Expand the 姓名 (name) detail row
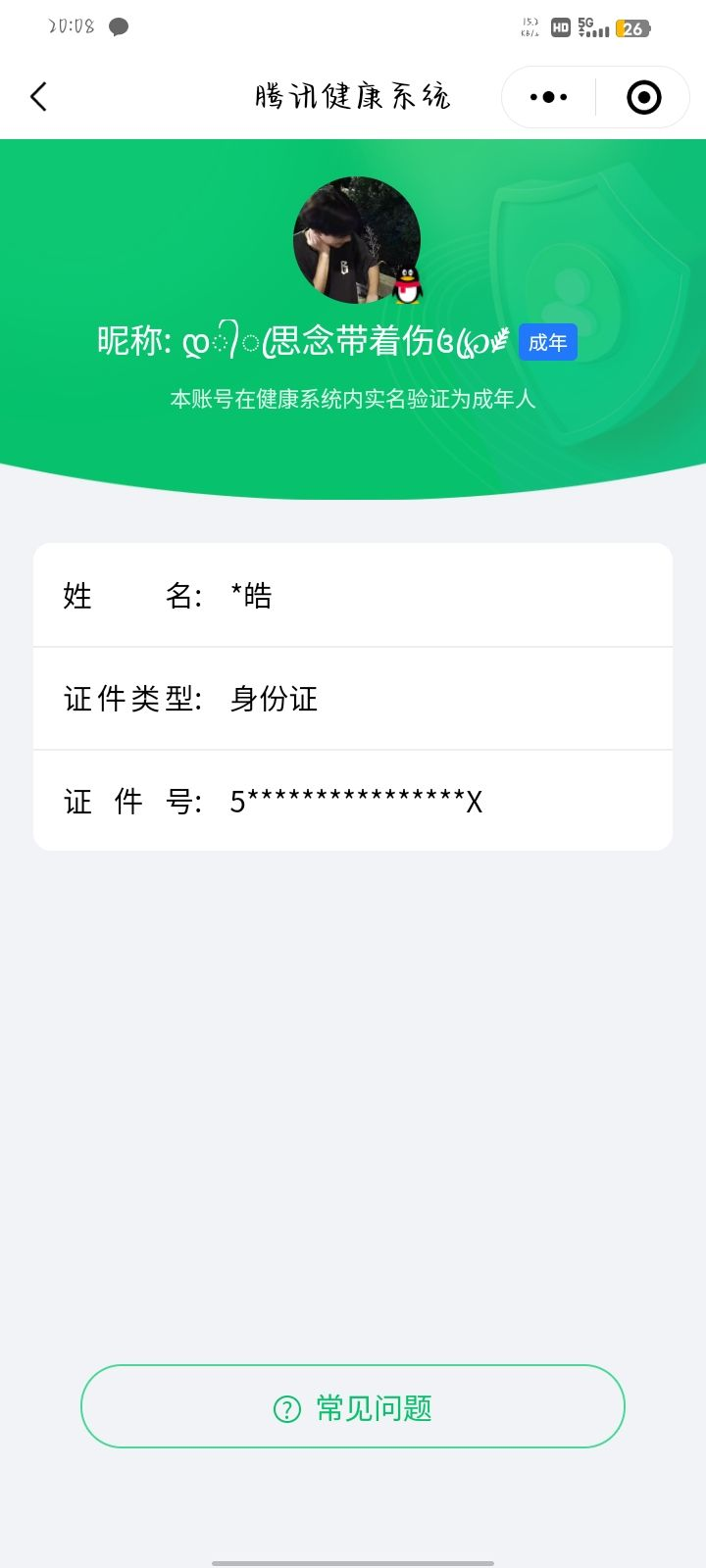The image size is (706, 1568). (353, 595)
